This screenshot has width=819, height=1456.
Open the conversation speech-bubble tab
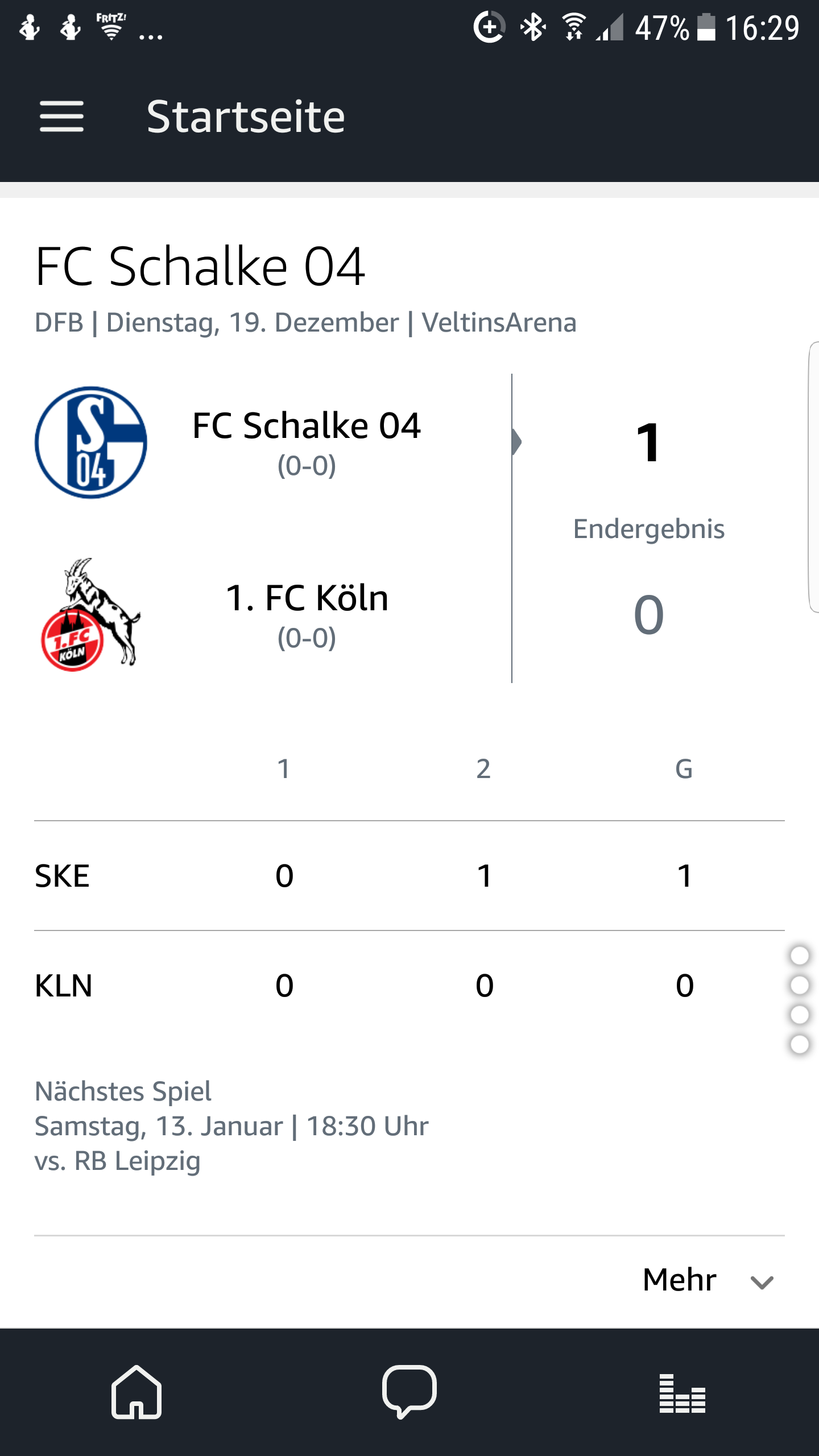[409, 1392]
